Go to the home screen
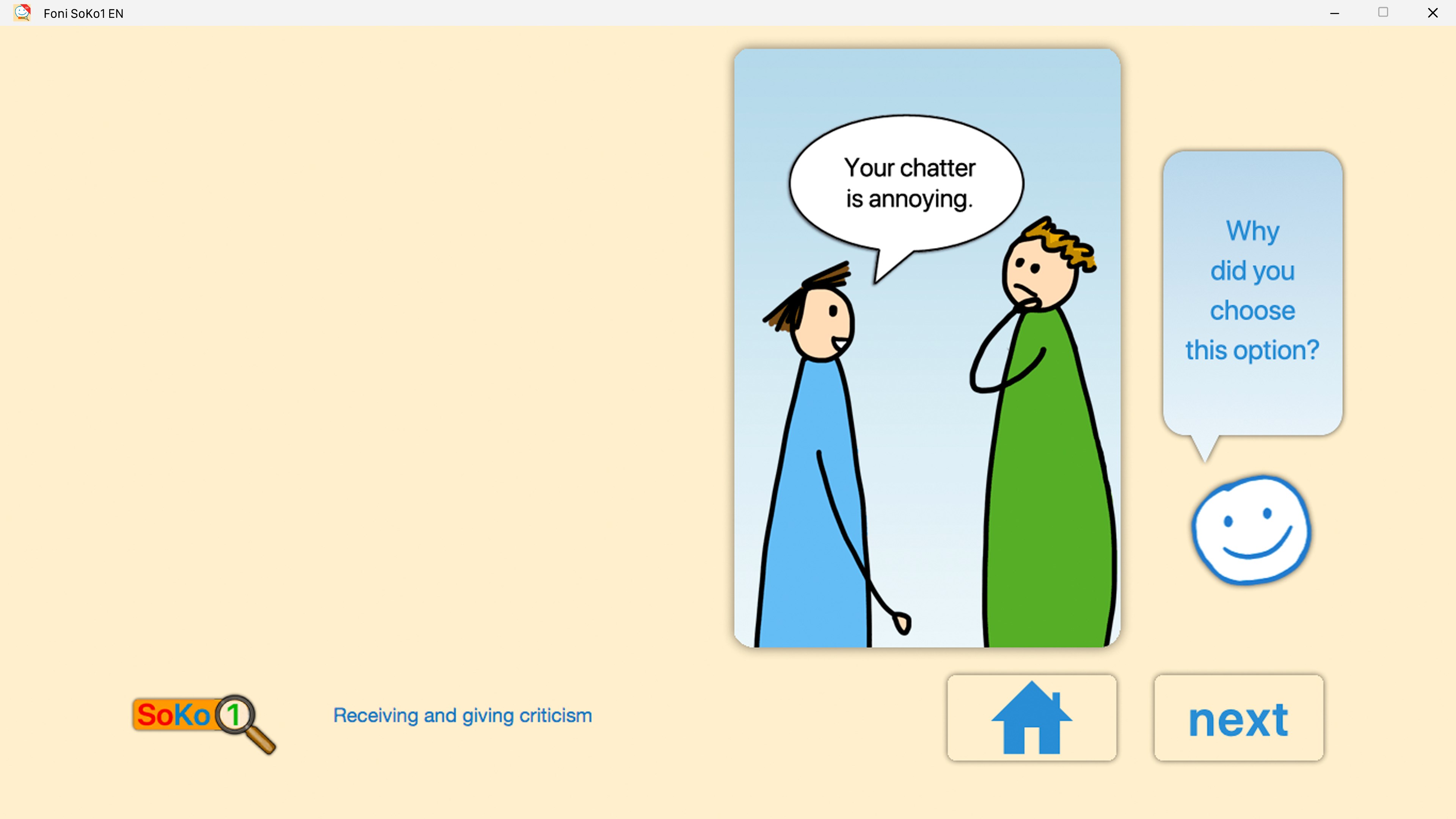This screenshot has width=1456, height=819. click(1031, 717)
